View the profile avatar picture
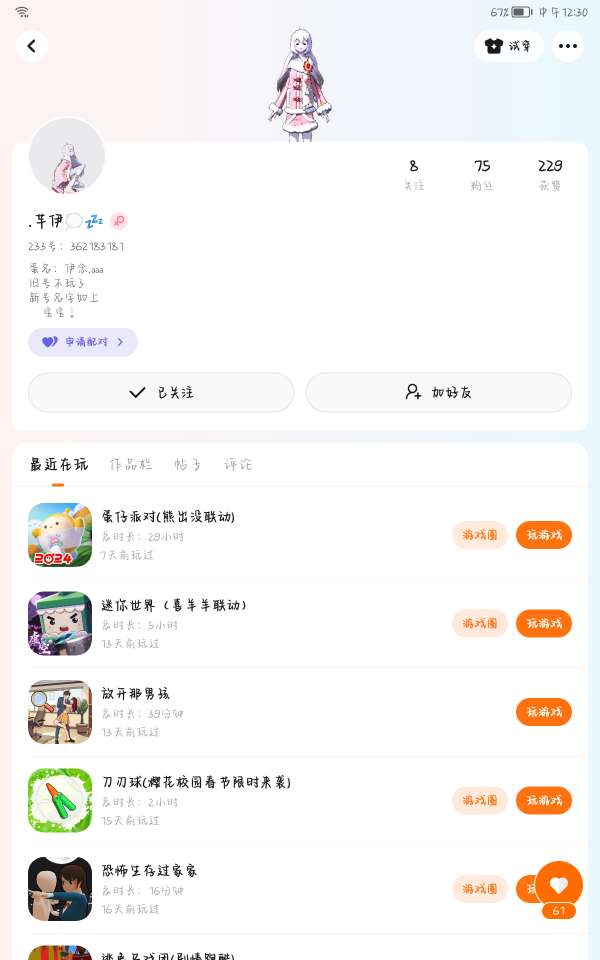 (x=67, y=157)
